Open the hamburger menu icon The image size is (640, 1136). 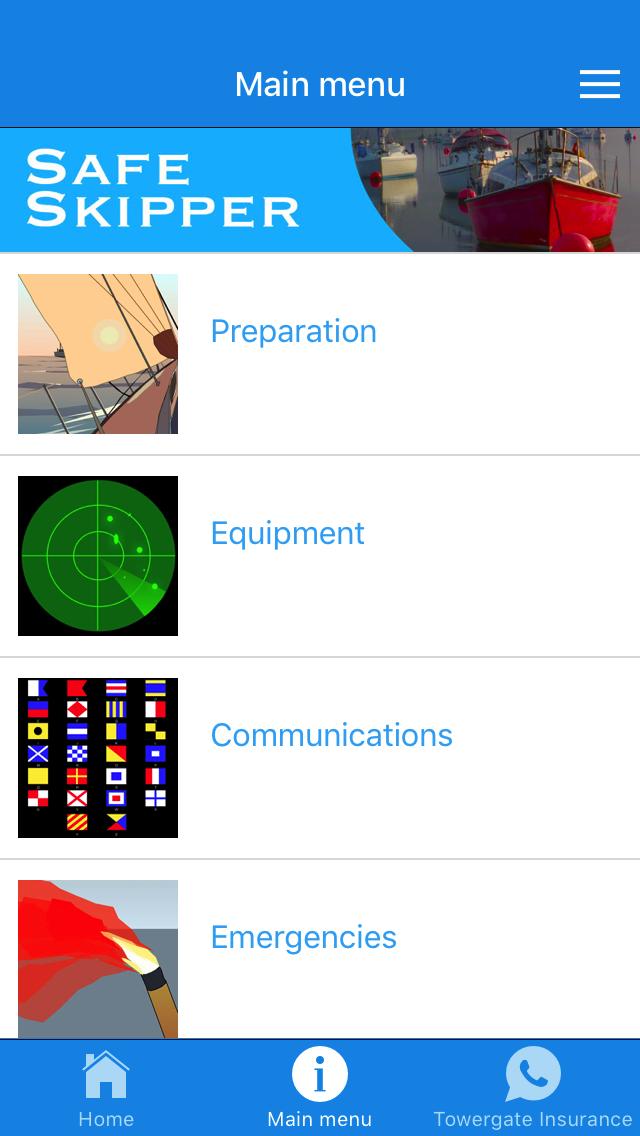600,85
